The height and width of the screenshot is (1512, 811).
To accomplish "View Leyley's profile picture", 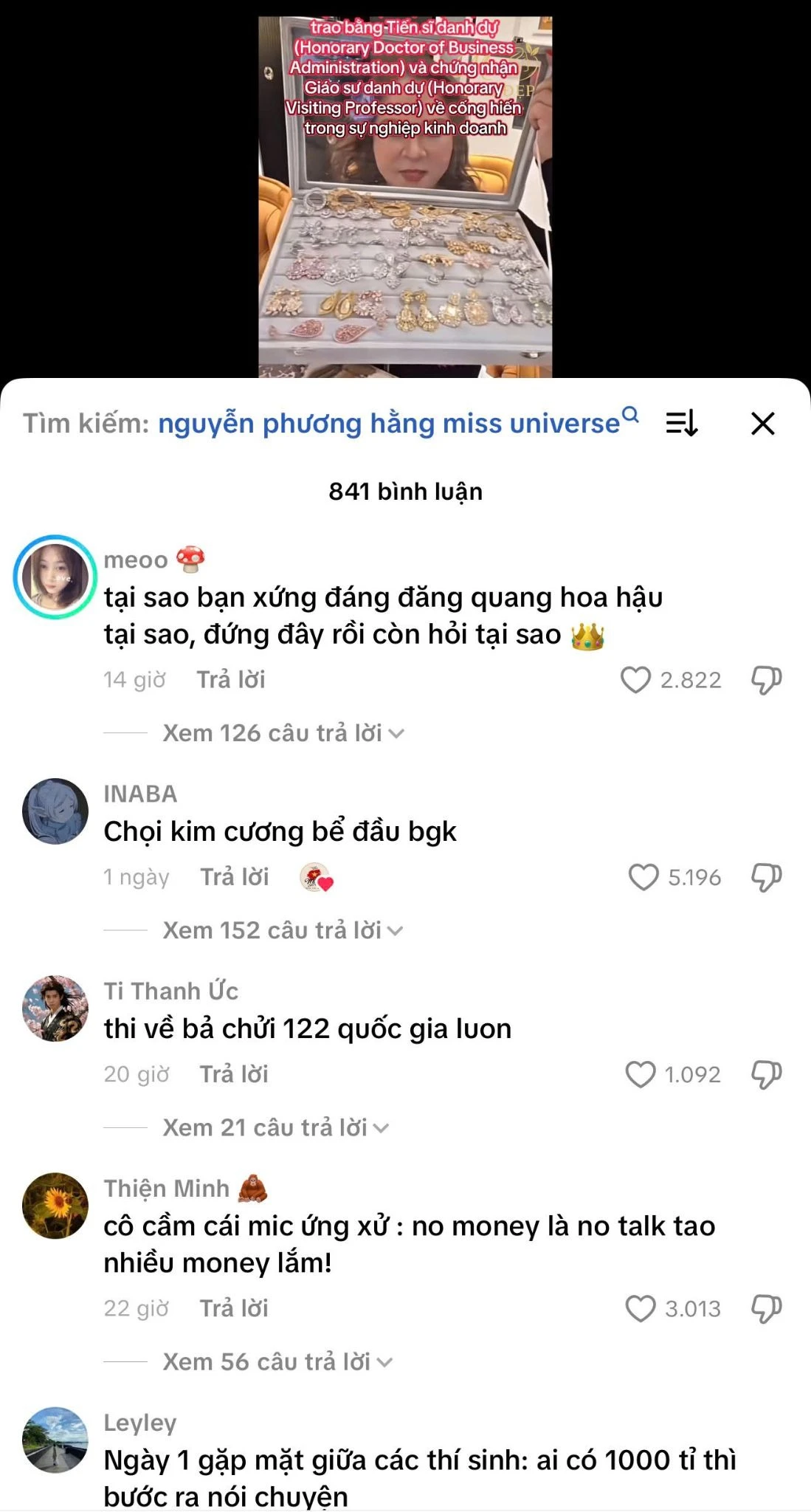I will tap(55, 1440).
